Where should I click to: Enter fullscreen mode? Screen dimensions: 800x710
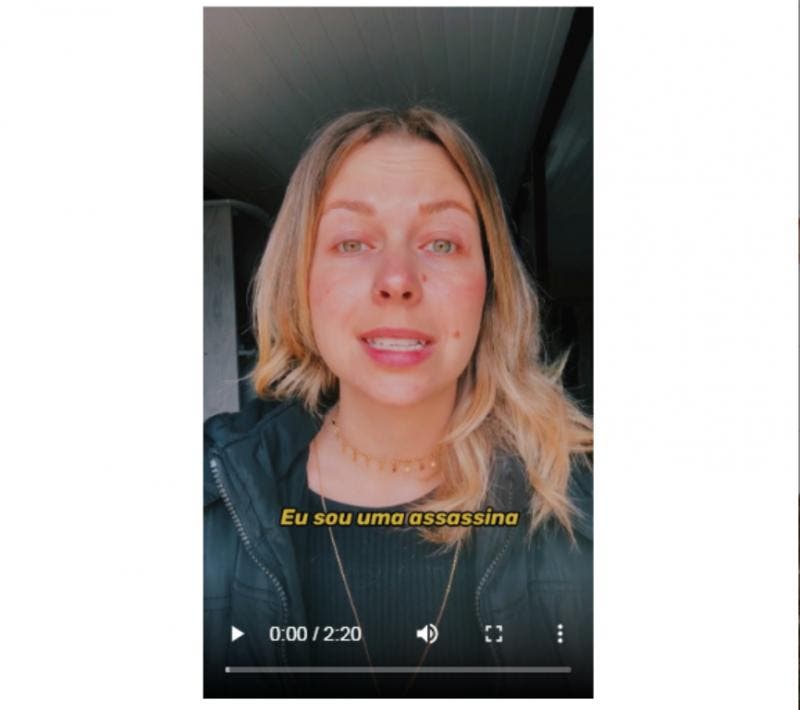pos(493,634)
